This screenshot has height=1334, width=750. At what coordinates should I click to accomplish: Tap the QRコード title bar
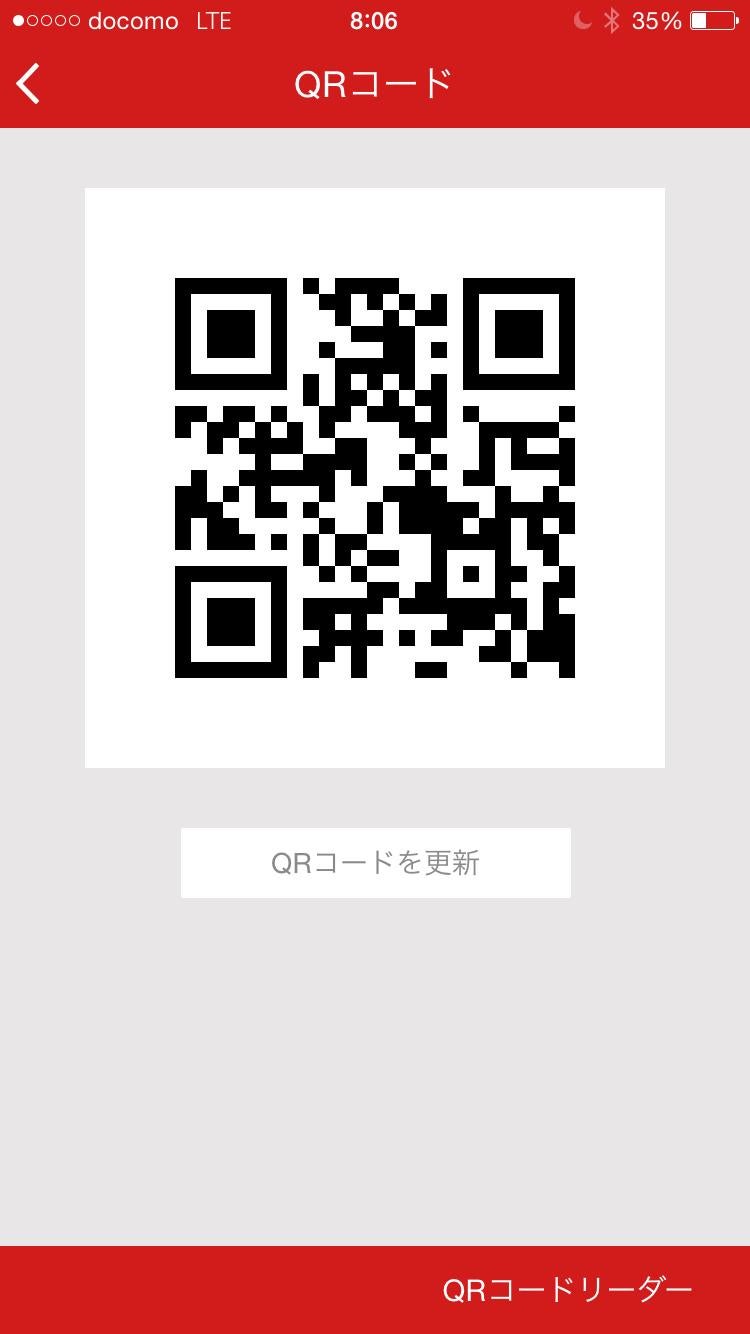coord(375,84)
